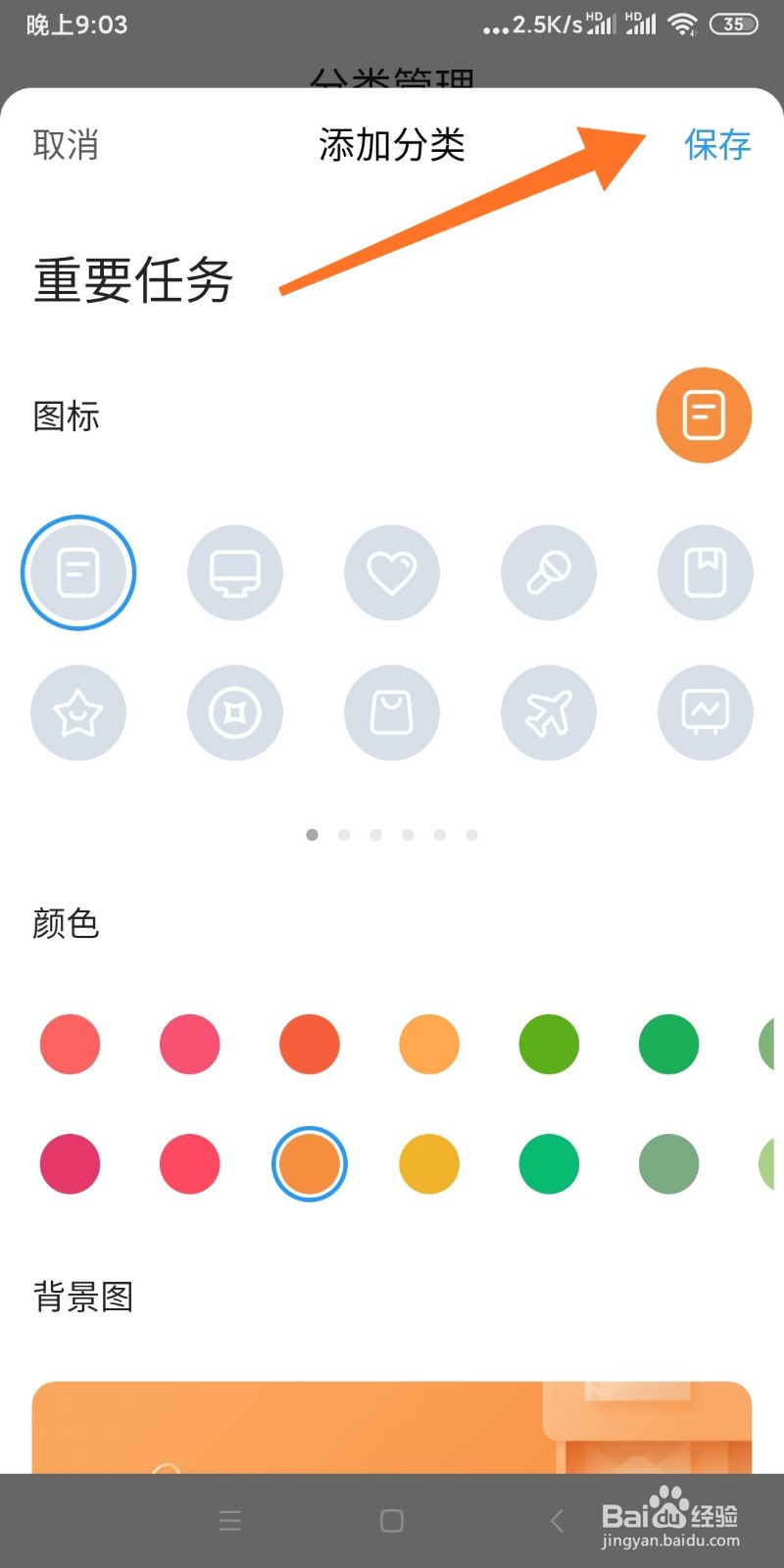Screen dimensions: 784x1568
Task: Select the monitor icon for the category
Action: pos(235,572)
